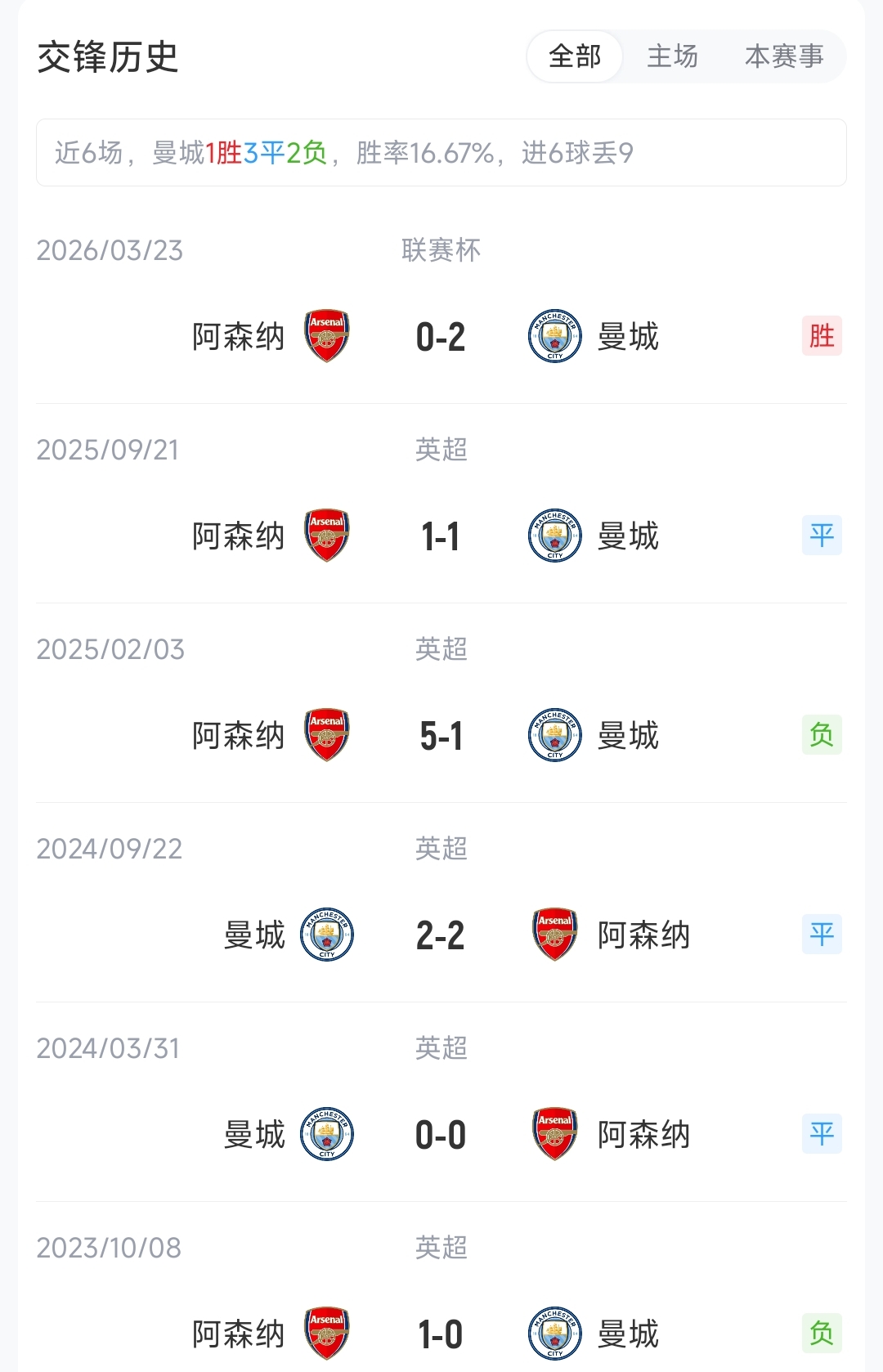Viewport: 883px width, 1372px height.
Task: Click the blue 平 badge beside the 1-1 match
Action: coord(820,536)
